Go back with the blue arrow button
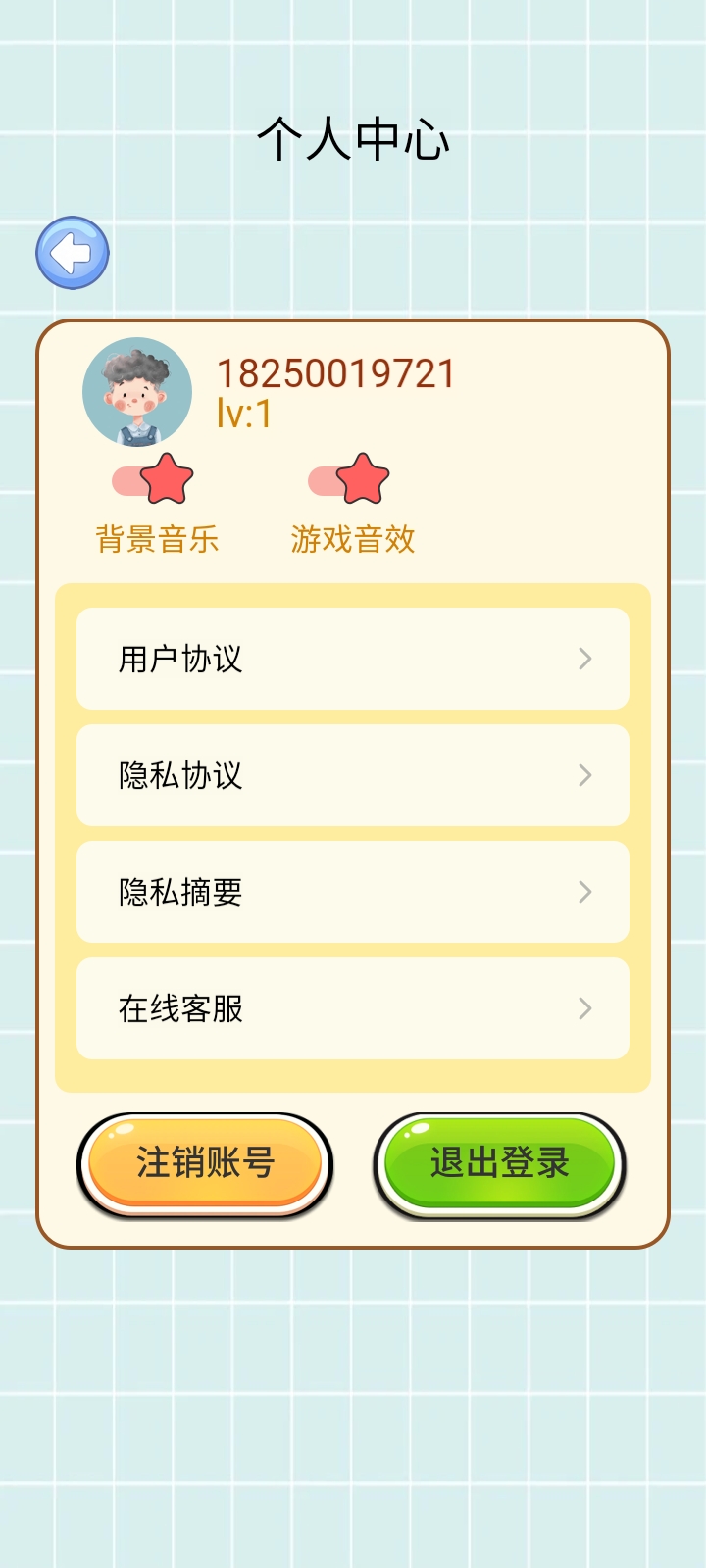Viewport: 706px width, 1568px height. [73, 253]
